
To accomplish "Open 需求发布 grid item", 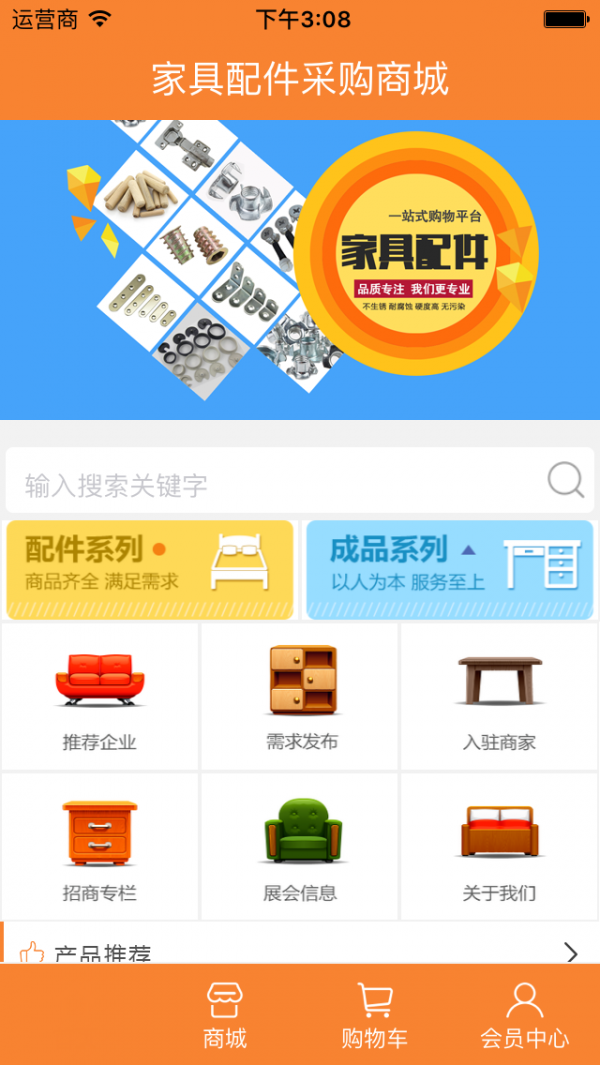I will [300, 697].
